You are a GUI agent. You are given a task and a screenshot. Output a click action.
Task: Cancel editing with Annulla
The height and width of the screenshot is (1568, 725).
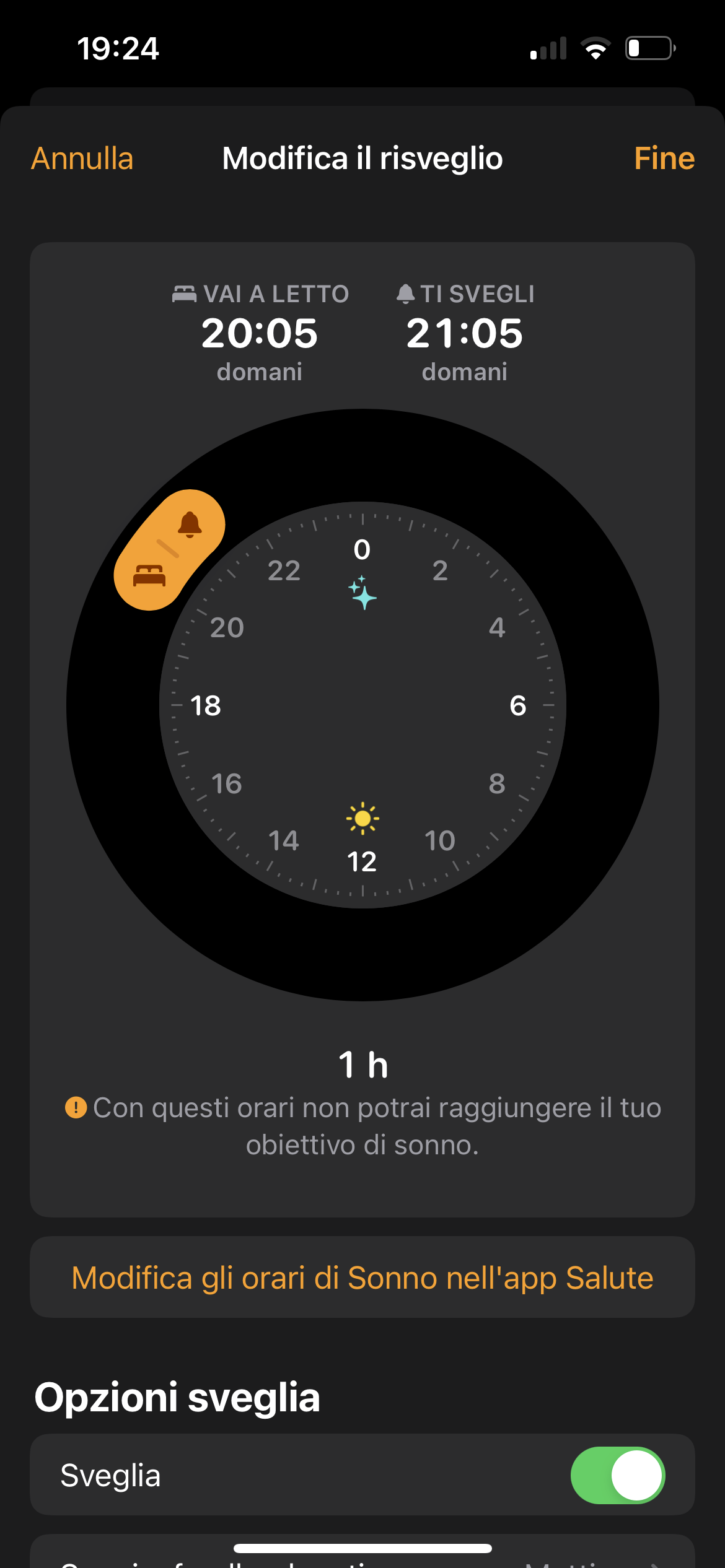point(82,159)
